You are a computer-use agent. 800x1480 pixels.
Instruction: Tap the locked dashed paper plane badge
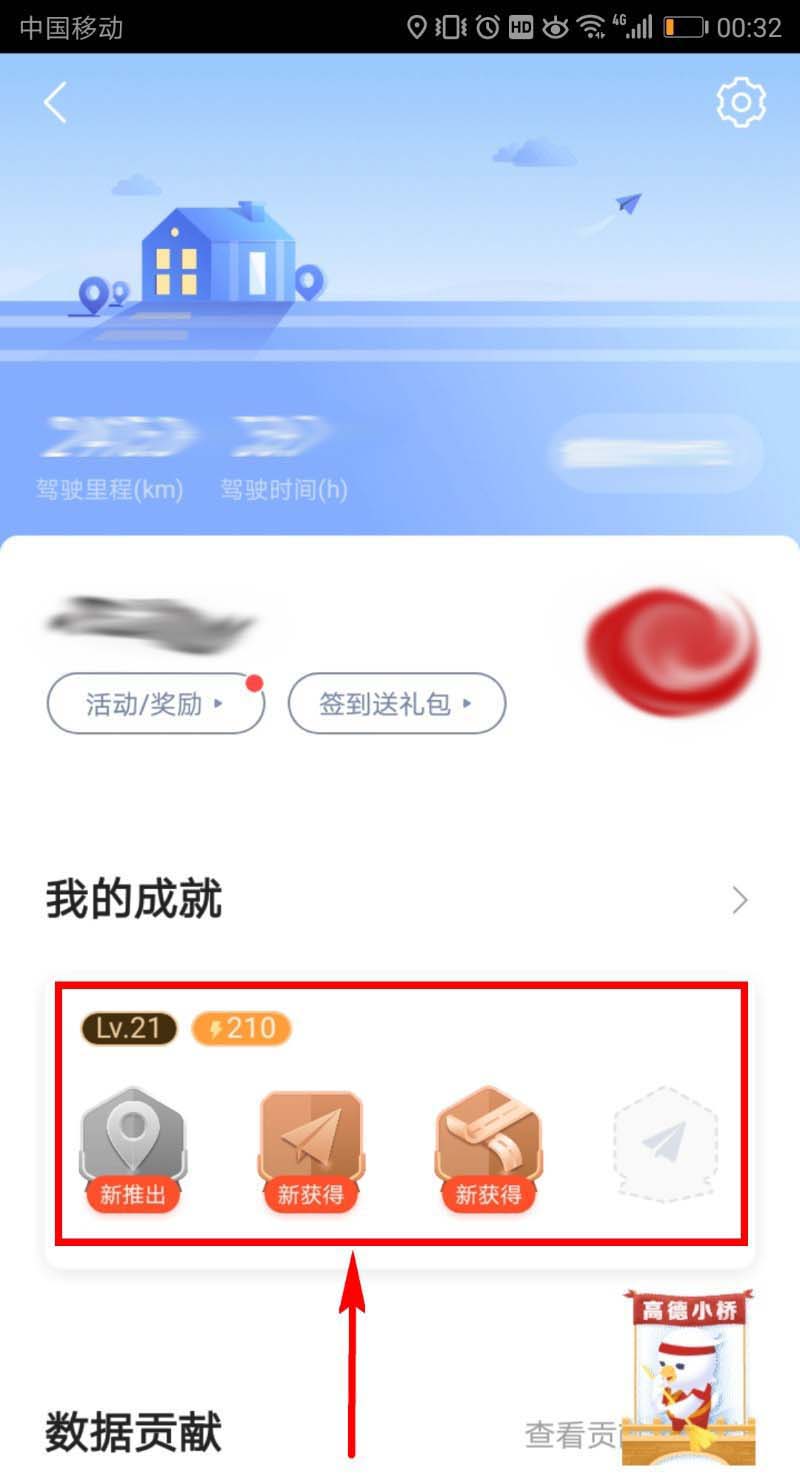coord(665,1142)
